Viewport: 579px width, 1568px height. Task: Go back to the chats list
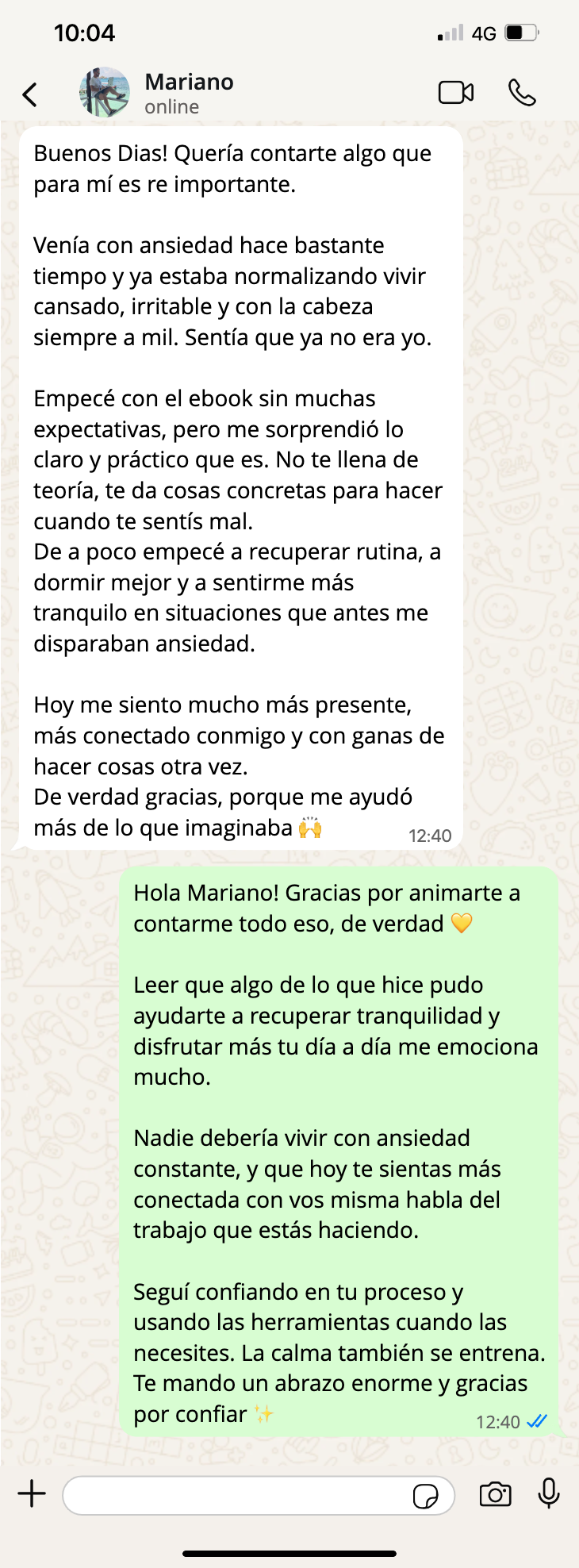[x=30, y=94]
